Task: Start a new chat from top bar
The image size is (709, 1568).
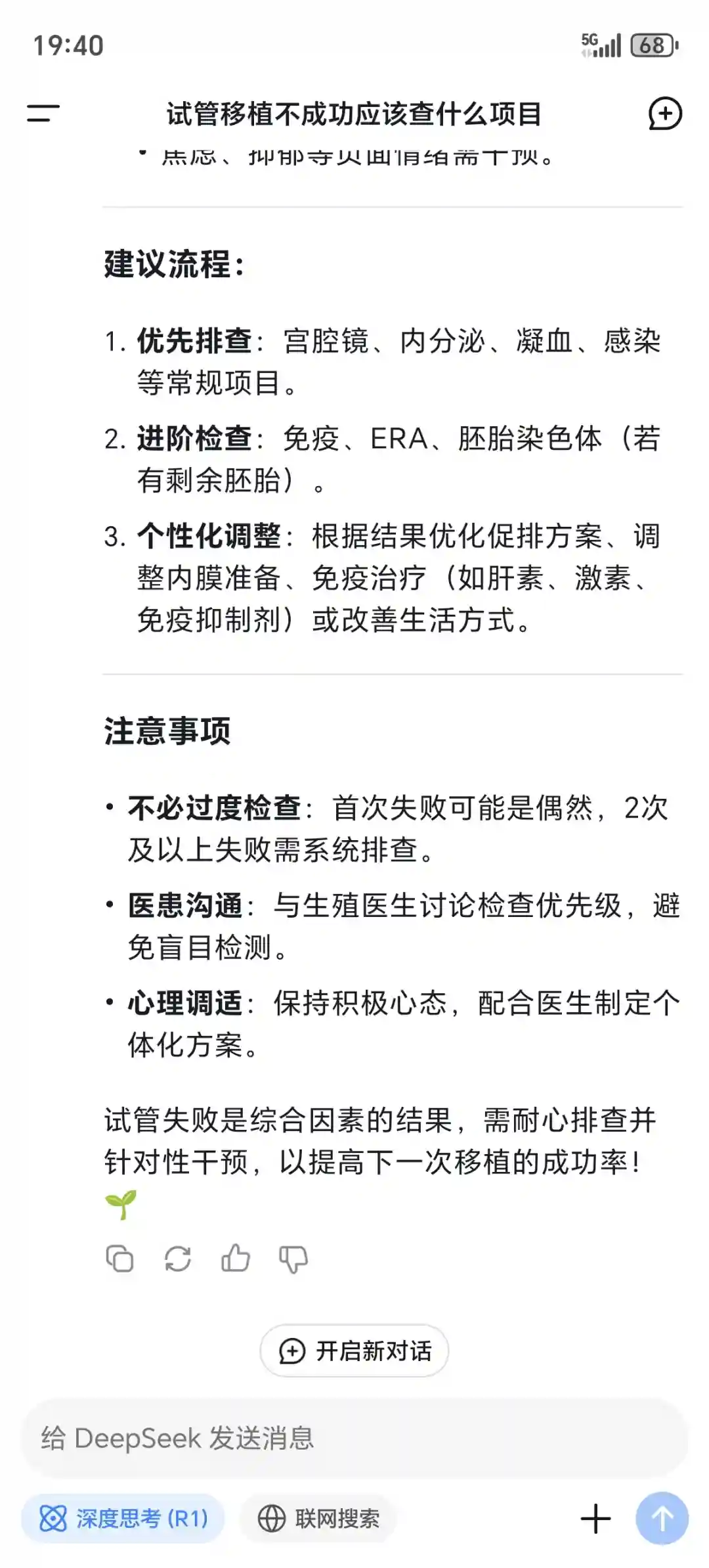Action: (x=665, y=114)
